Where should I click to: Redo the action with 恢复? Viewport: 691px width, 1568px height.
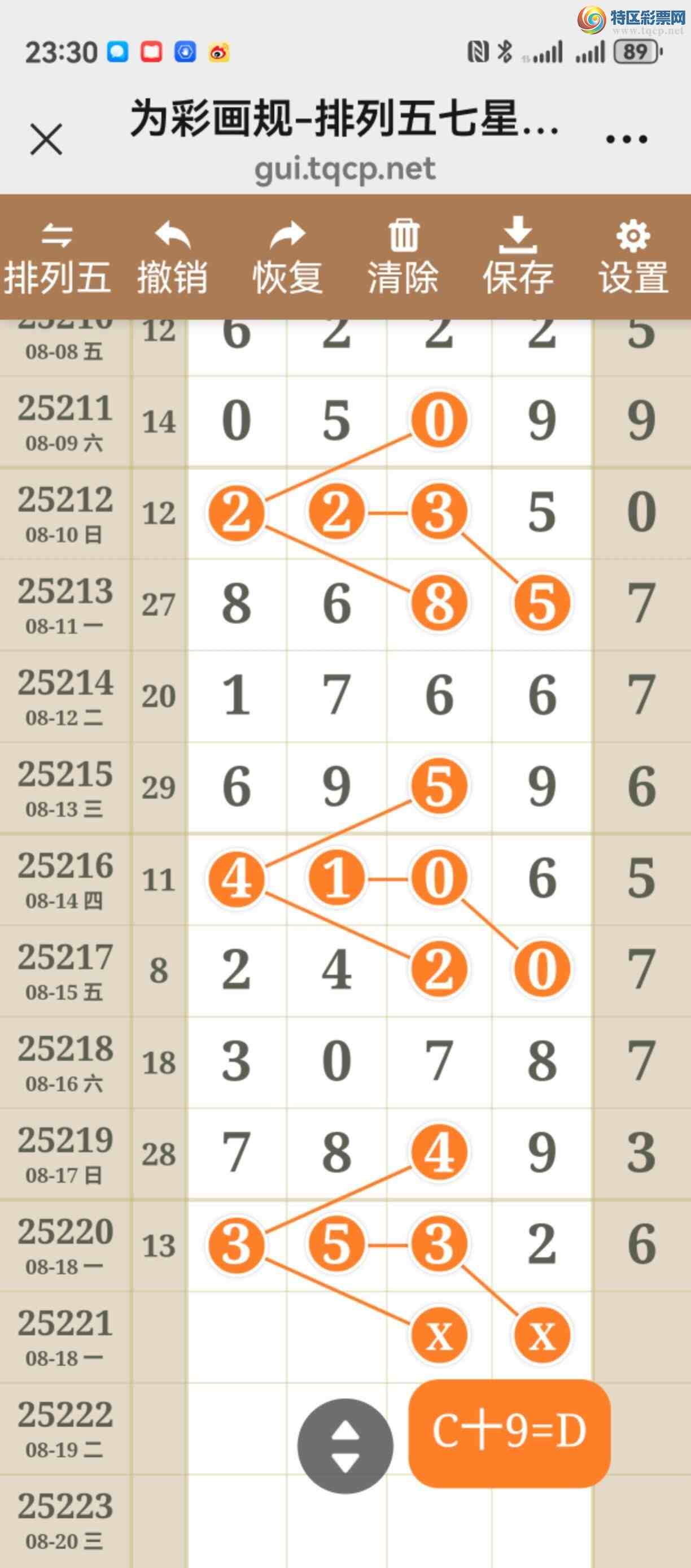(288, 258)
